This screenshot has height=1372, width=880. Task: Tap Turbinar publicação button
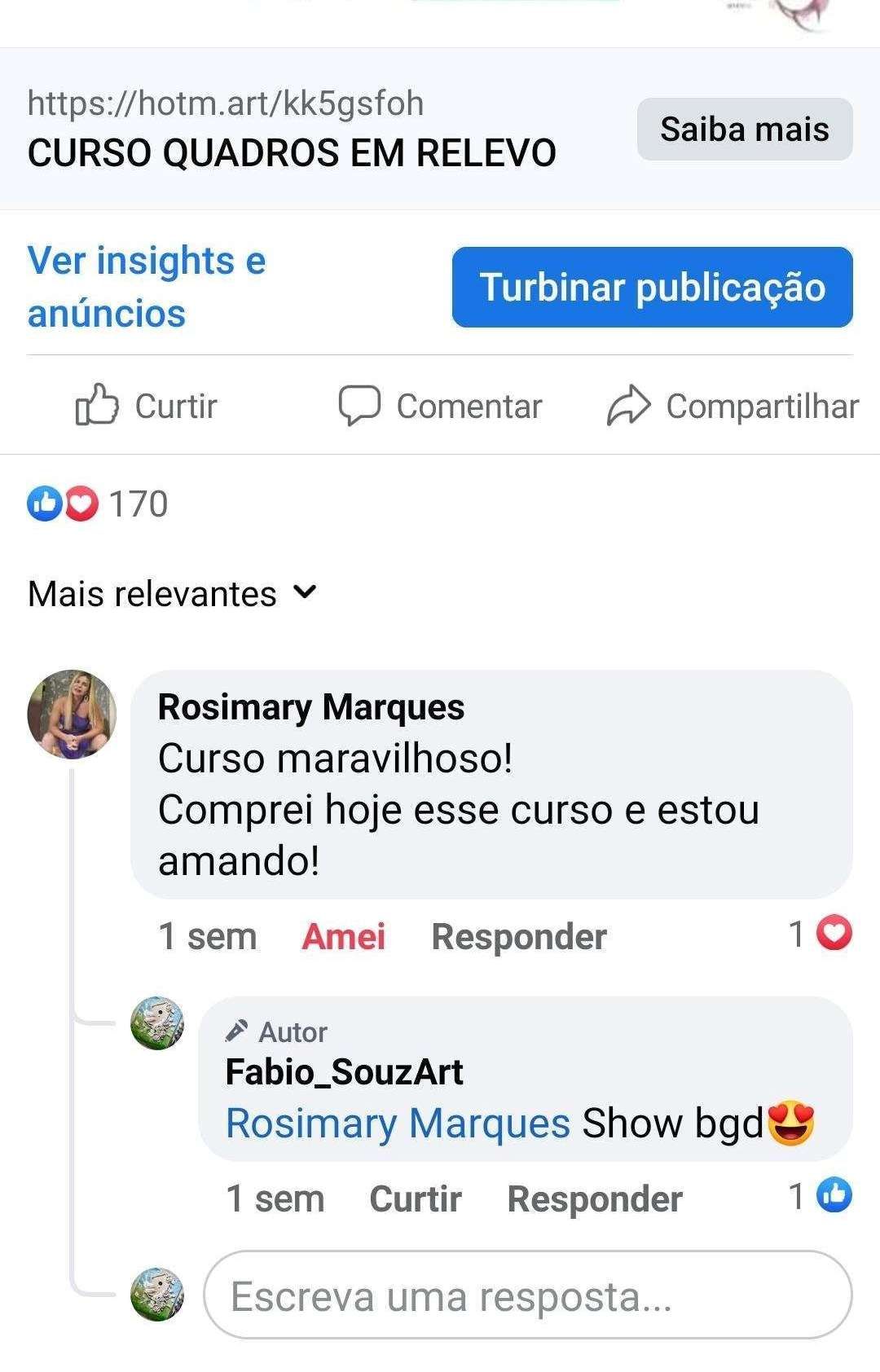[x=652, y=288]
